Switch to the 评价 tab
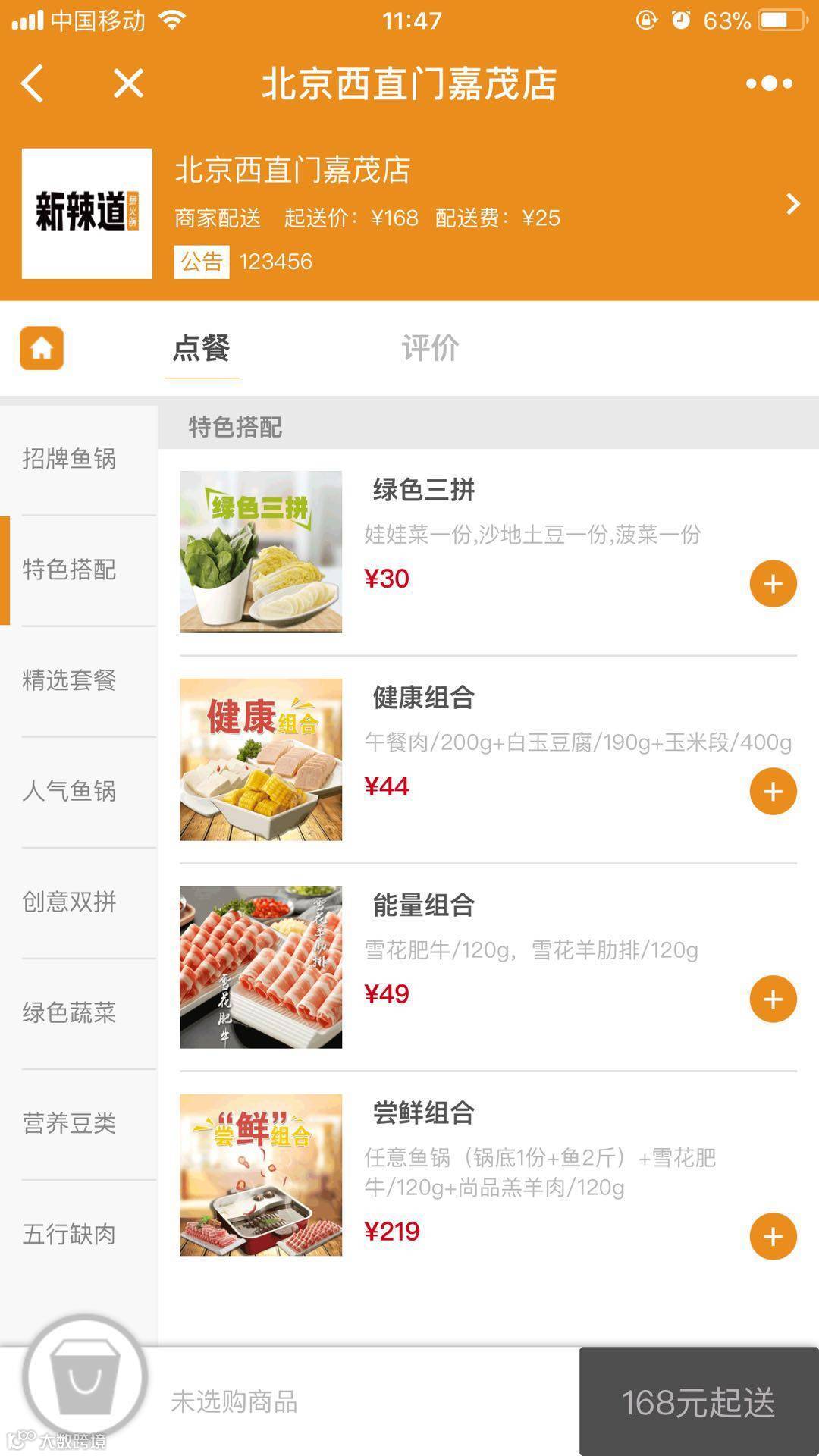The height and width of the screenshot is (1456, 819). [430, 348]
